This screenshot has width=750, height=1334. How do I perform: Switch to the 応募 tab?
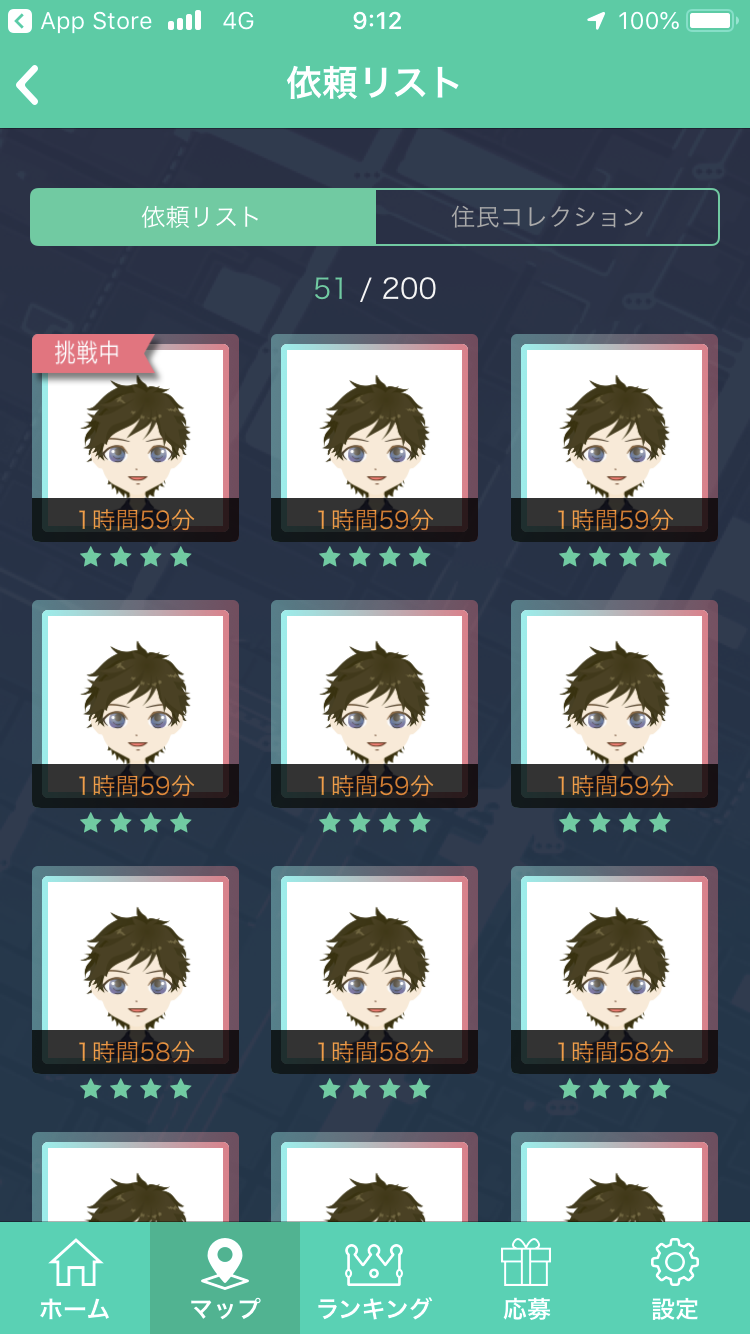526,1278
